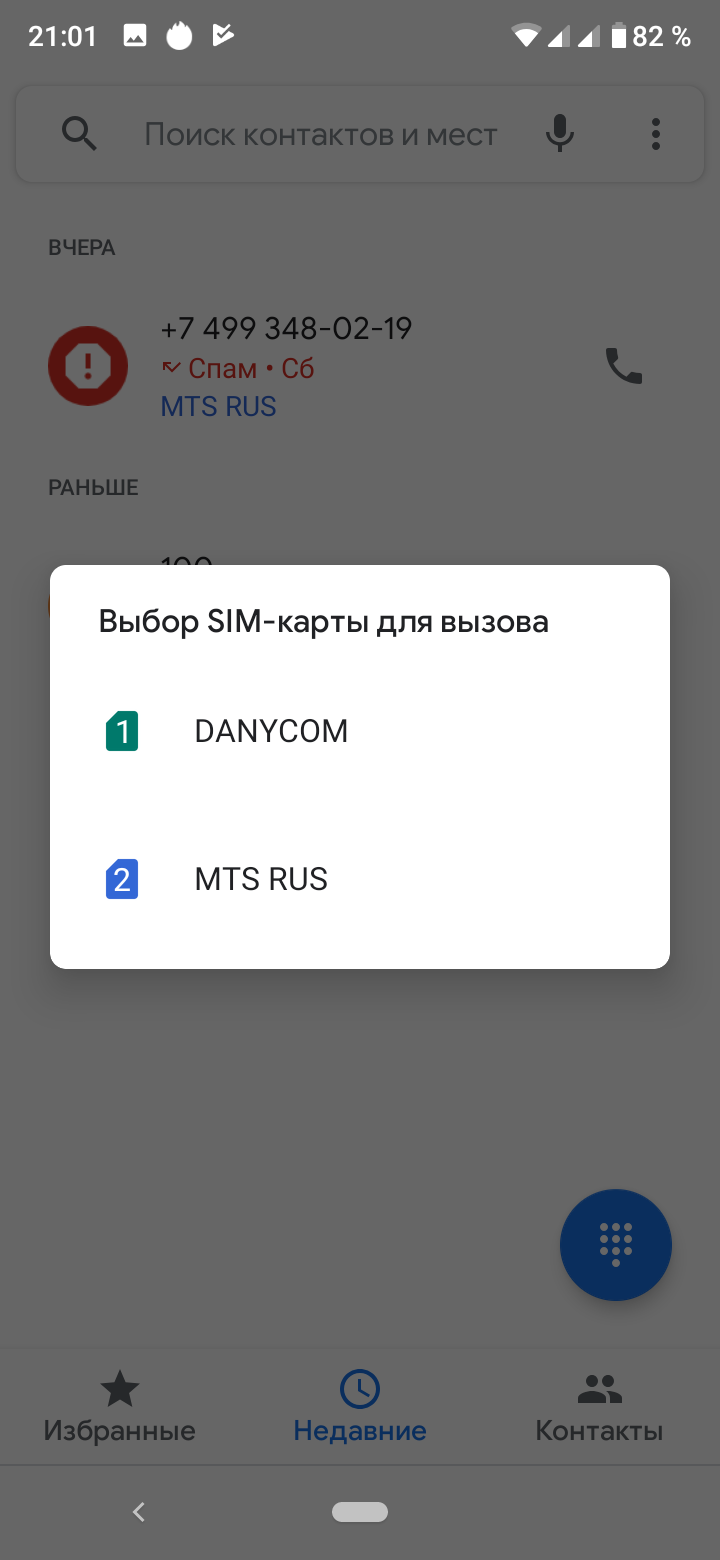
Task: Go back using system back button
Action: (139, 1512)
